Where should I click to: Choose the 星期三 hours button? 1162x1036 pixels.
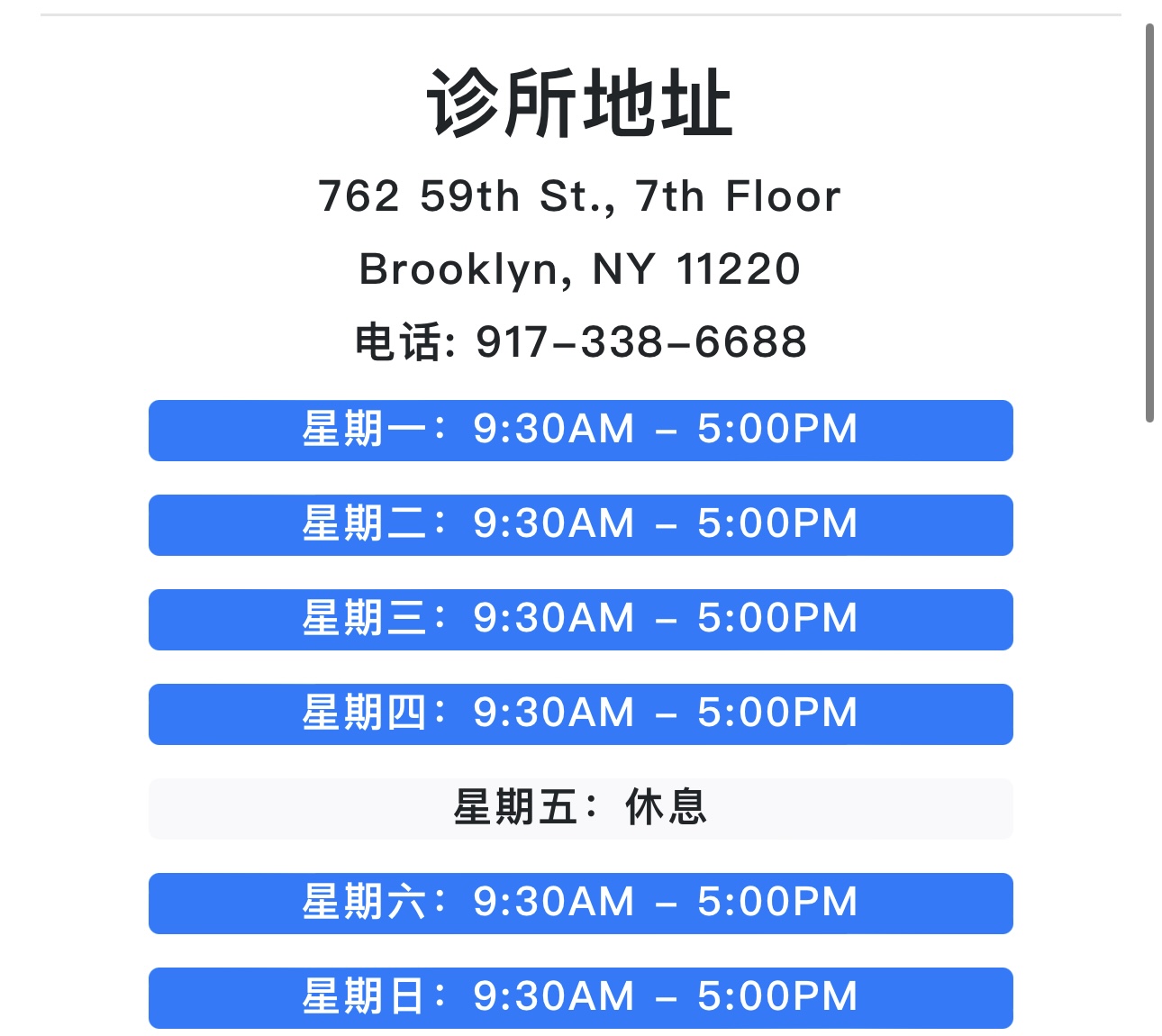[580, 620]
